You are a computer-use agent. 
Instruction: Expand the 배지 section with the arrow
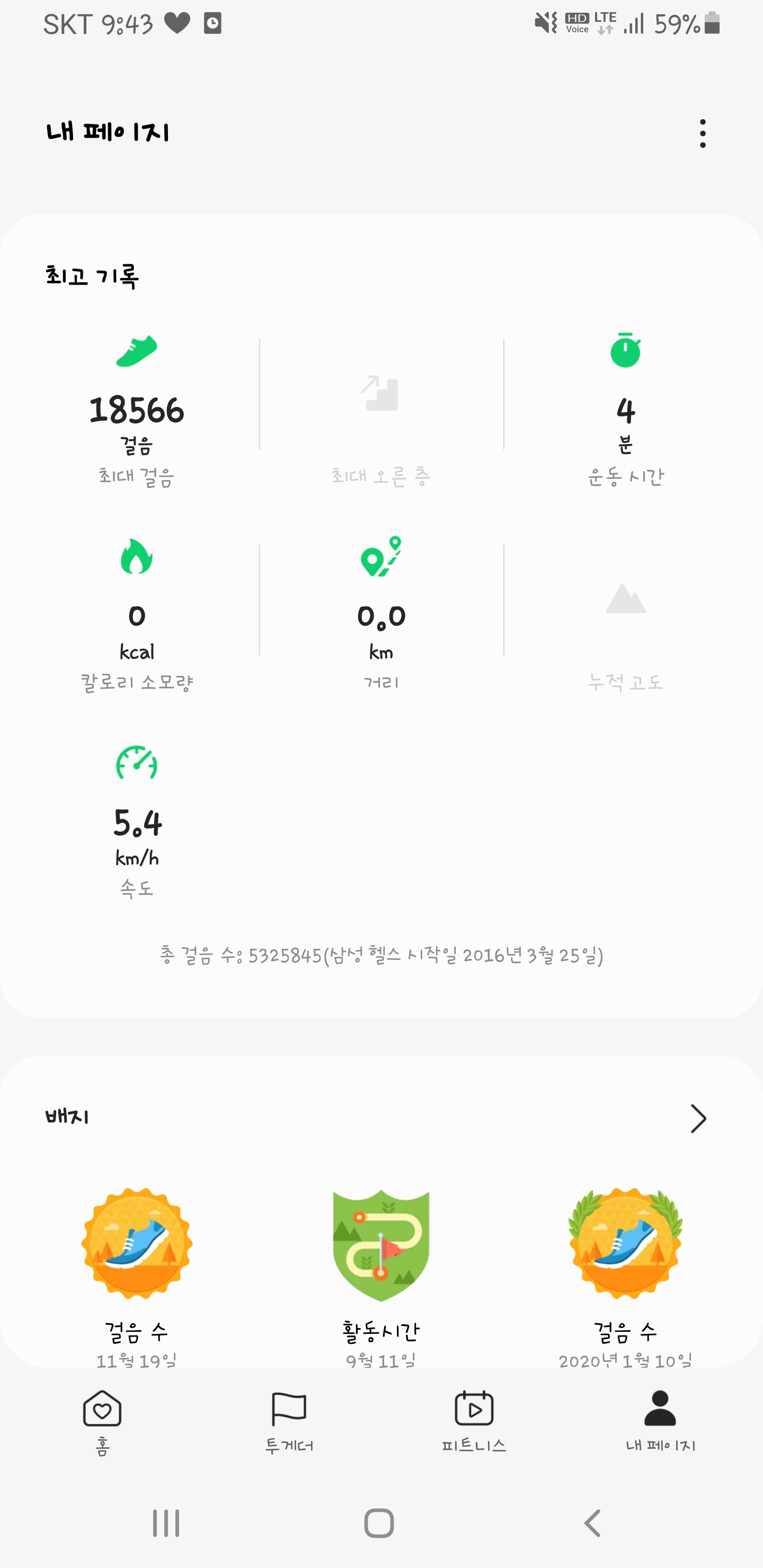[698, 1118]
